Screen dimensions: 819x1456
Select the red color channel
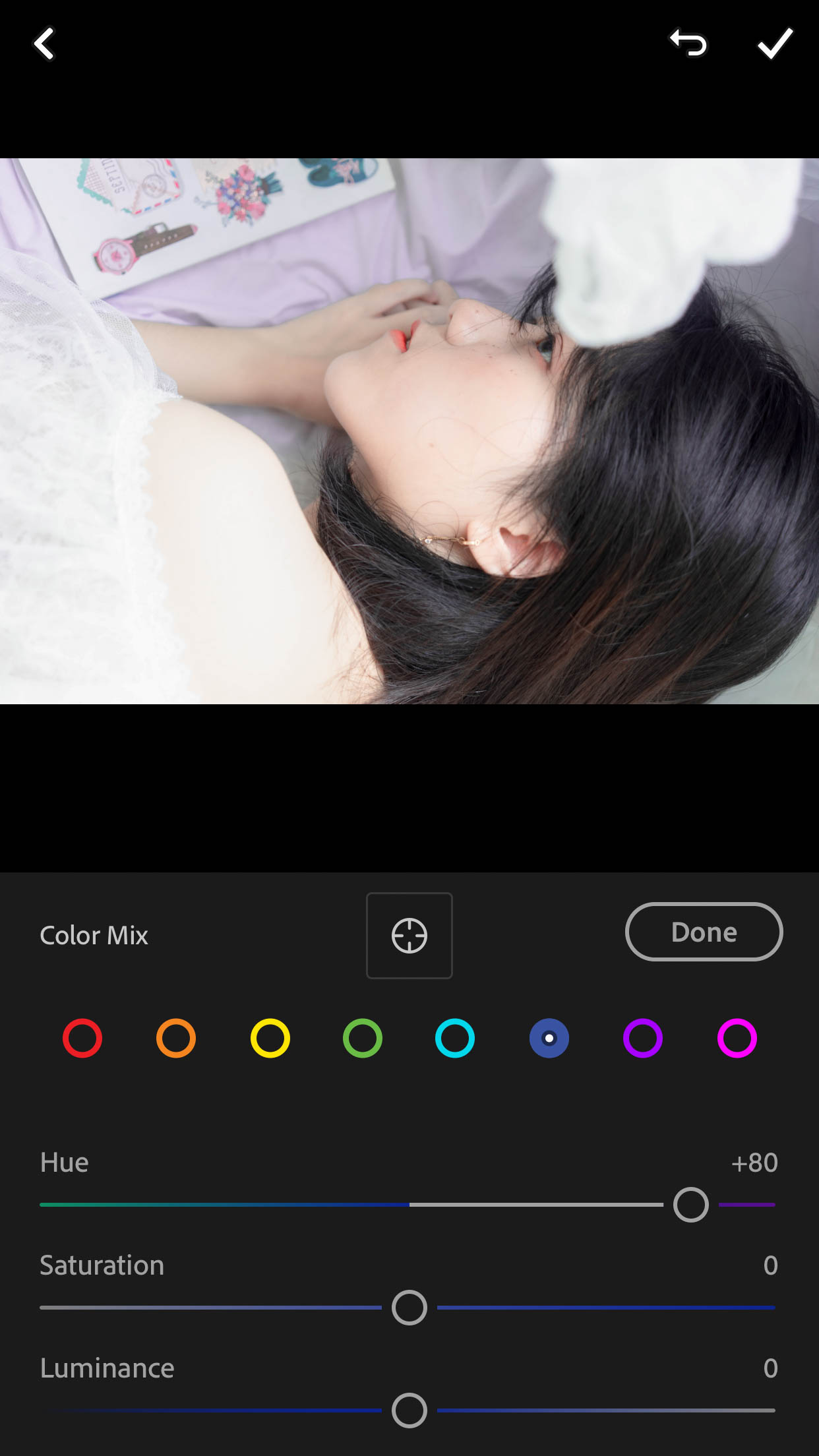(x=82, y=1038)
